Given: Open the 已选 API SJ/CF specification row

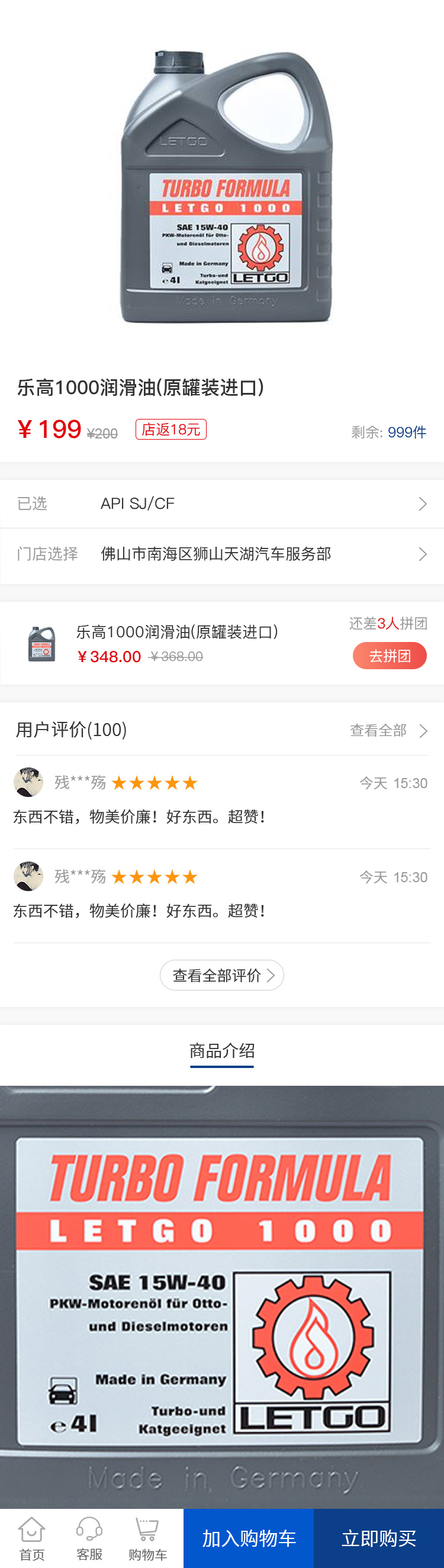Looking at the screenshot, I should coord(221,504).
